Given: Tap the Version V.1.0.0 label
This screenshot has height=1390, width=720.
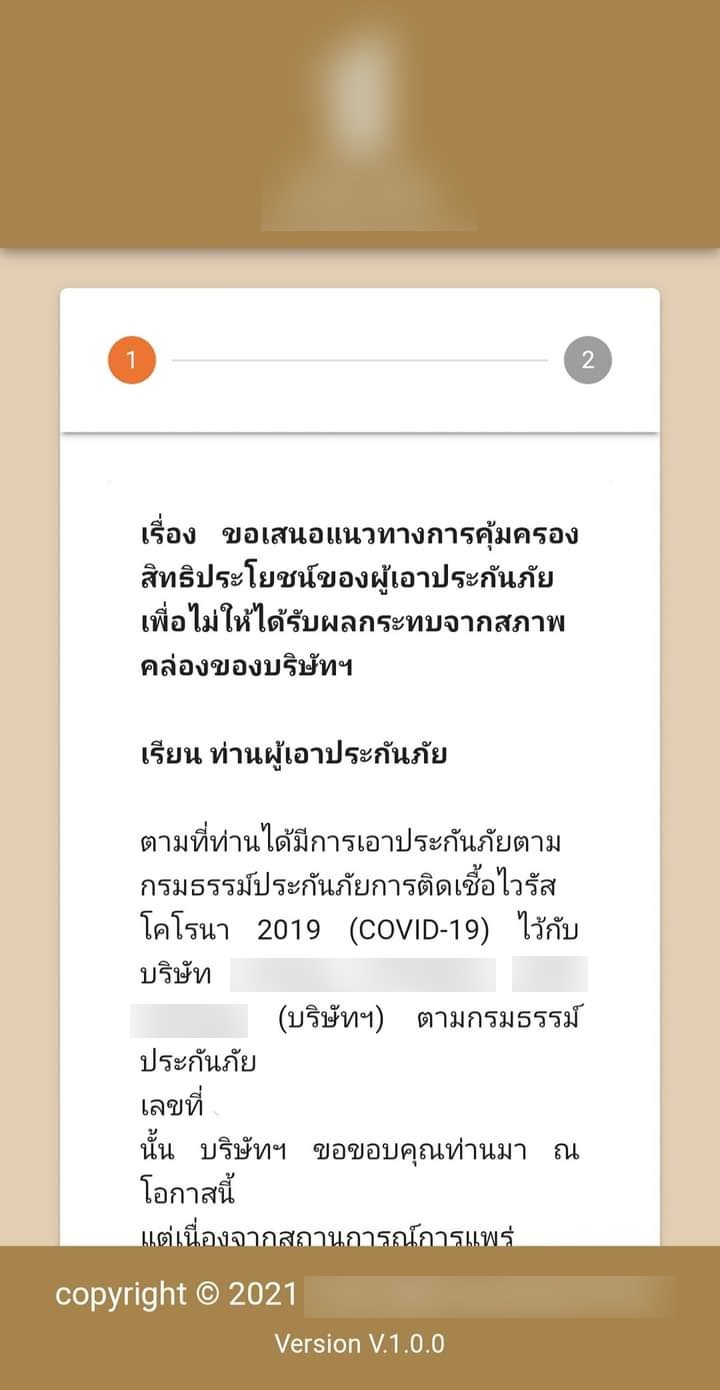Looking at the screenshot, I should [x=360, y=1344].
